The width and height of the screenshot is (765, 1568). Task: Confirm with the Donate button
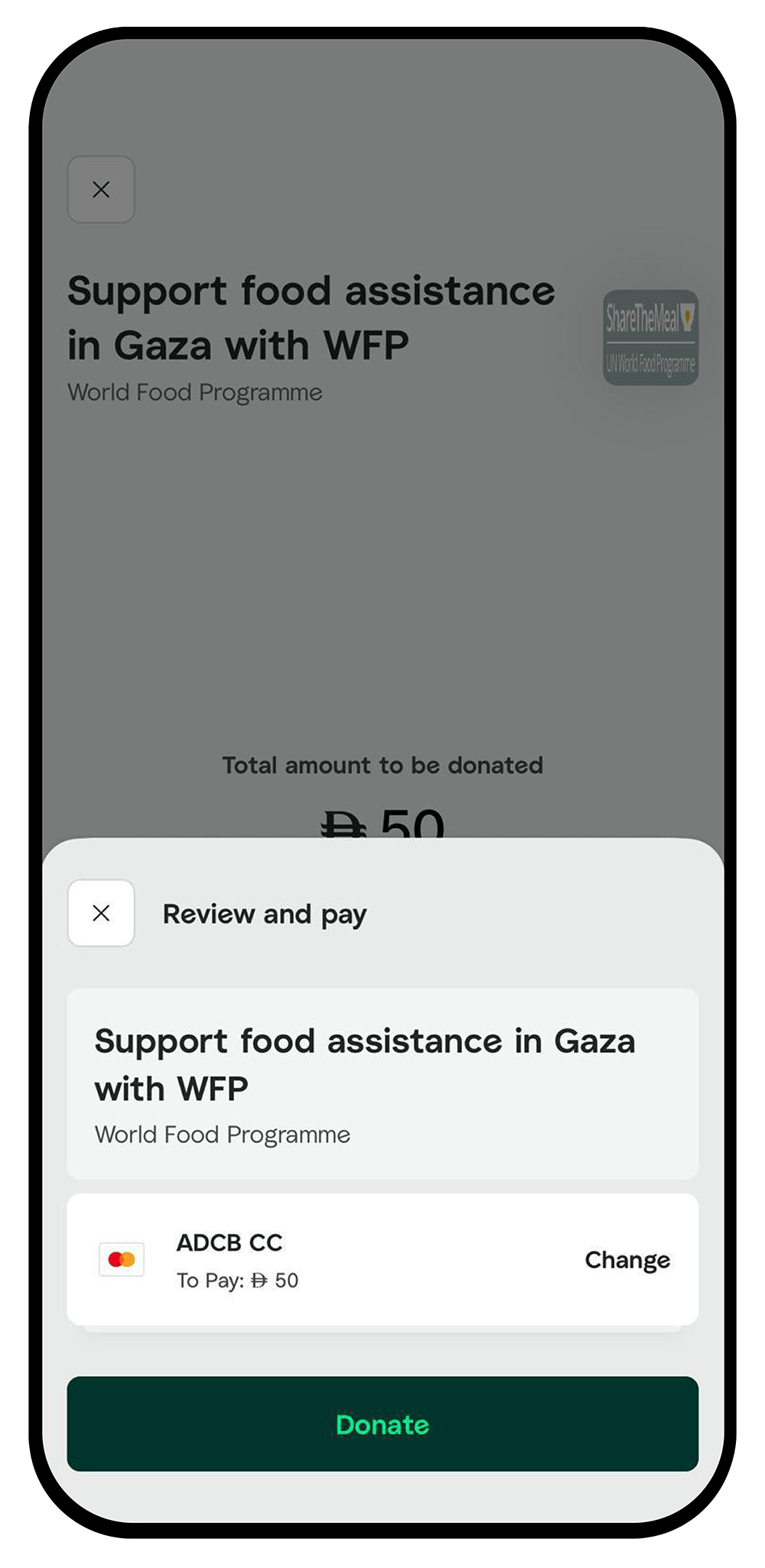382,1424
